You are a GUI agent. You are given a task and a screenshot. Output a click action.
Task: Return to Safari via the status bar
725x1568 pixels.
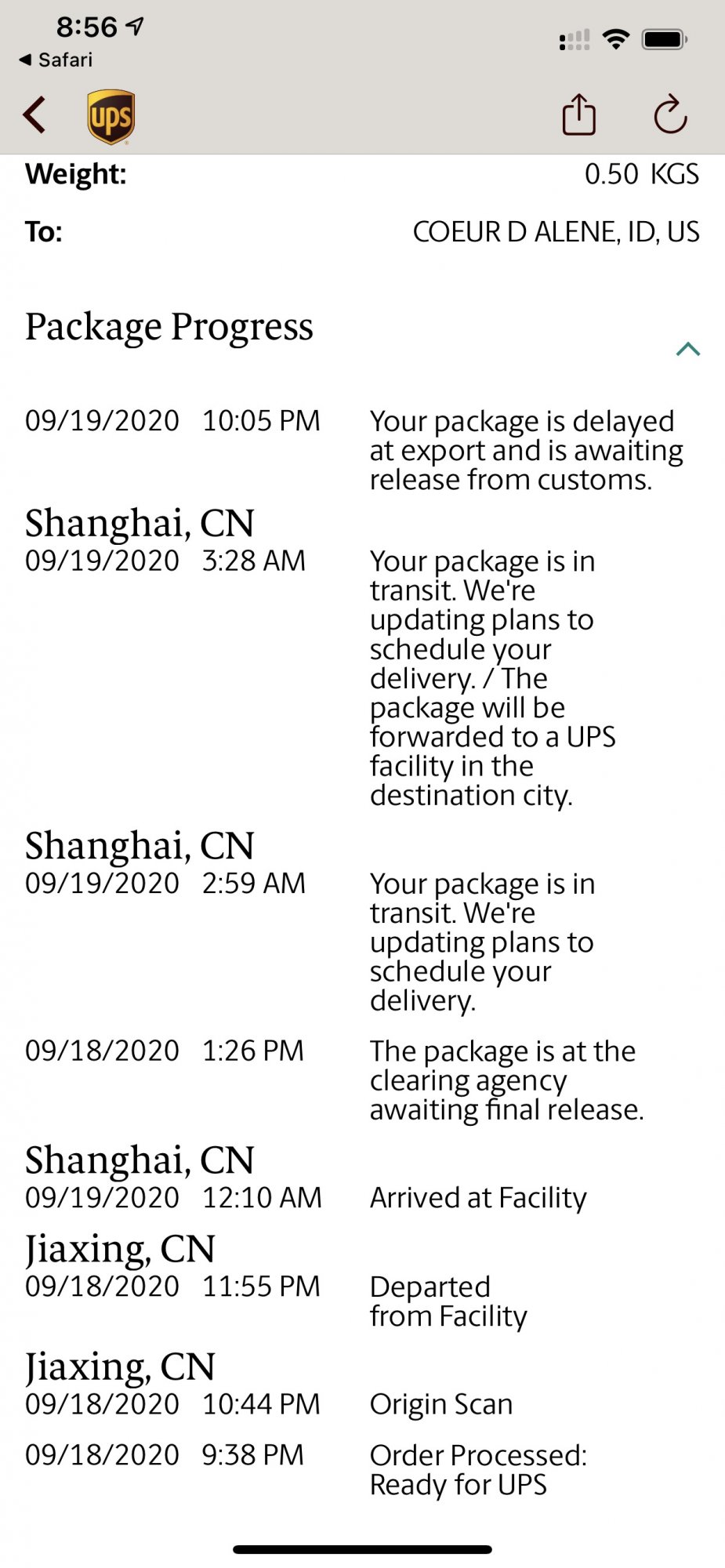(55, 60)
